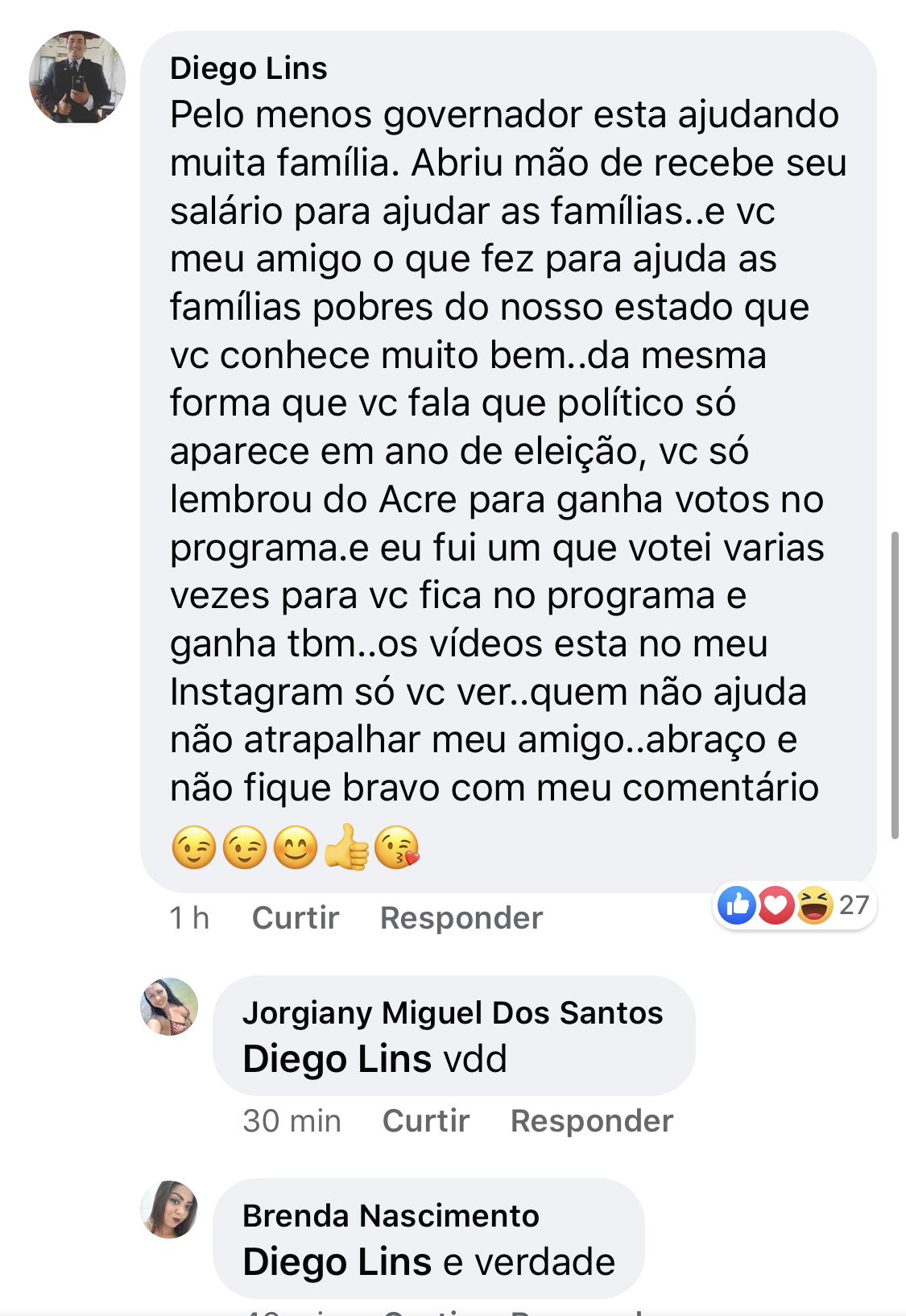Open Jorgiany Miguel Dos Santos' profile photo

click(169, 1007)
